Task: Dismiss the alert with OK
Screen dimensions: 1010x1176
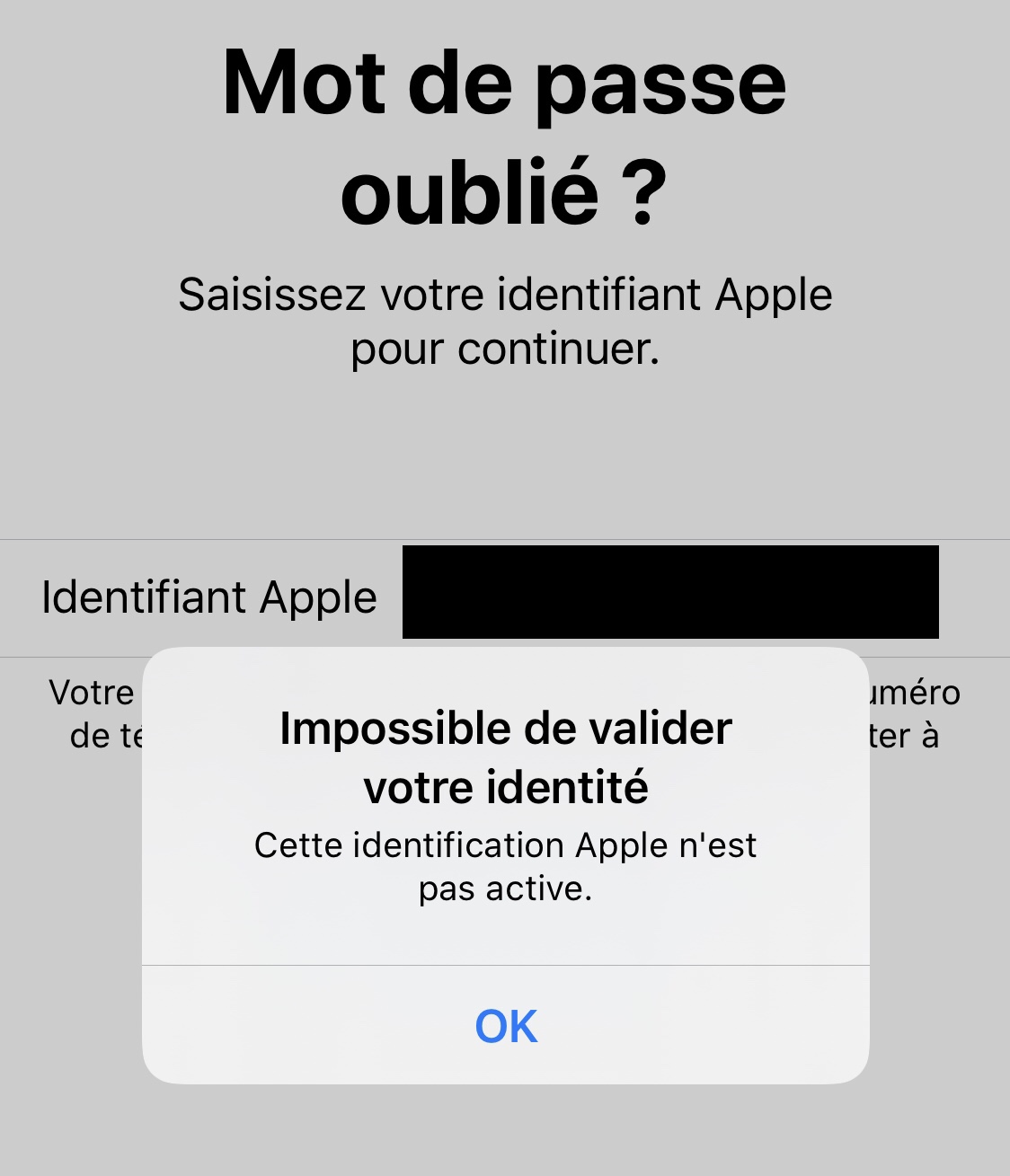Action: (506, 1025)
